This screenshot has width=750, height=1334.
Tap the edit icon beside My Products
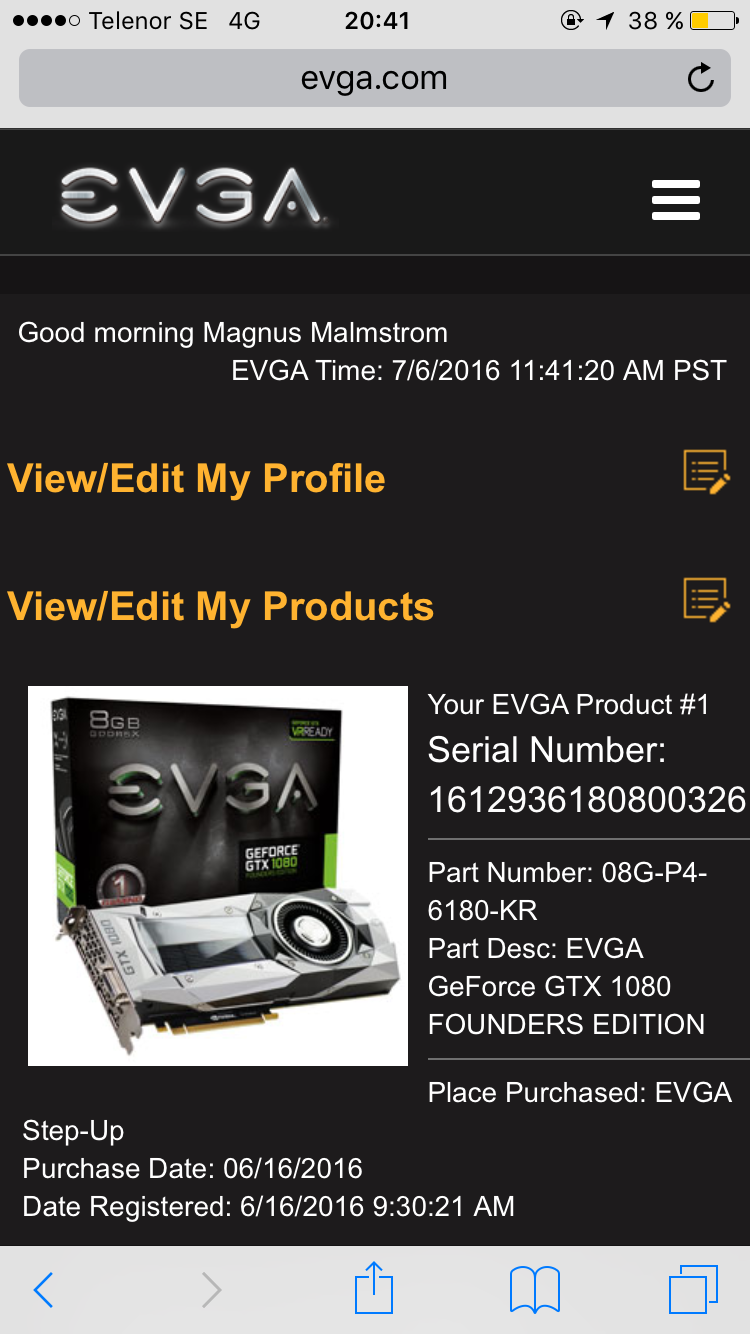point(706,600)
